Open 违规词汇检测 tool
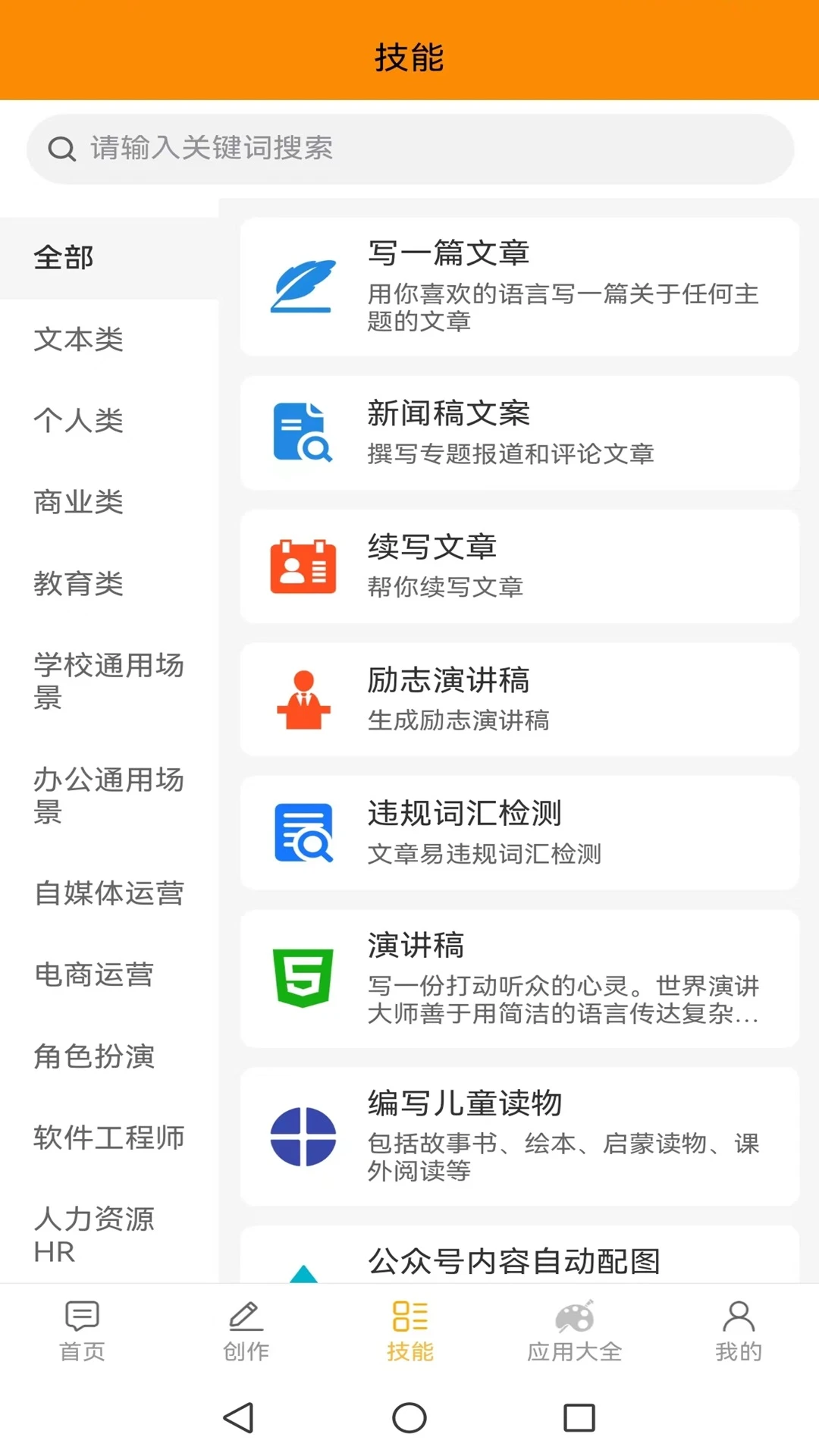 (x=519, y=833)
